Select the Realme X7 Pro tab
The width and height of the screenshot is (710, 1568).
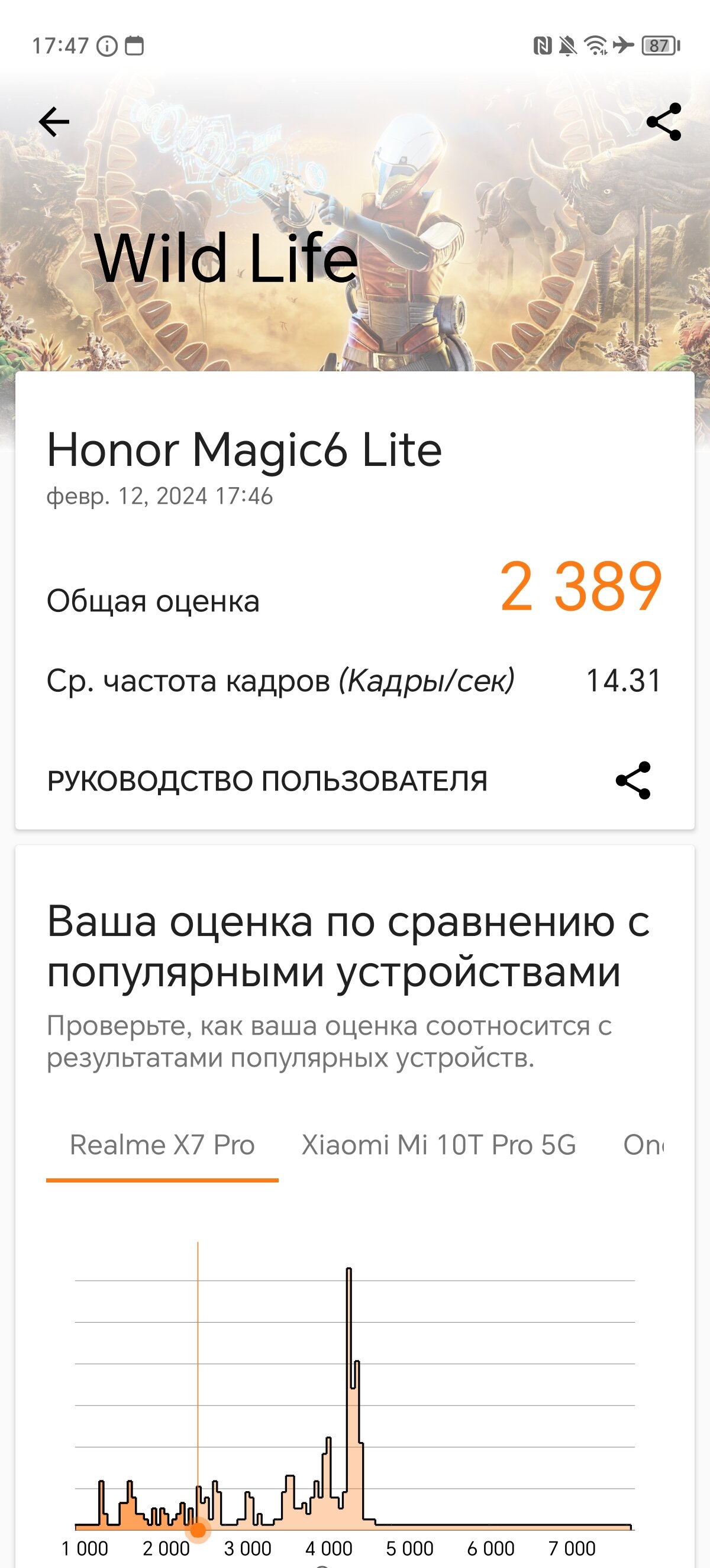(162, 1145)
